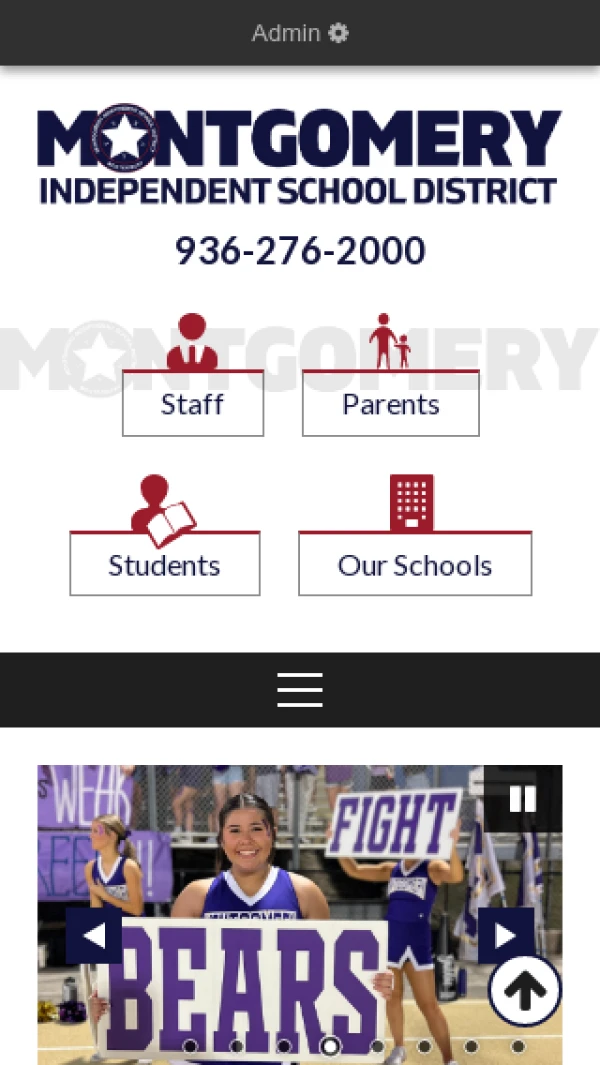The height and width of the screenshot is (1065, 600).
Task: Open the Parents section
Action: [x=390, y=403]
